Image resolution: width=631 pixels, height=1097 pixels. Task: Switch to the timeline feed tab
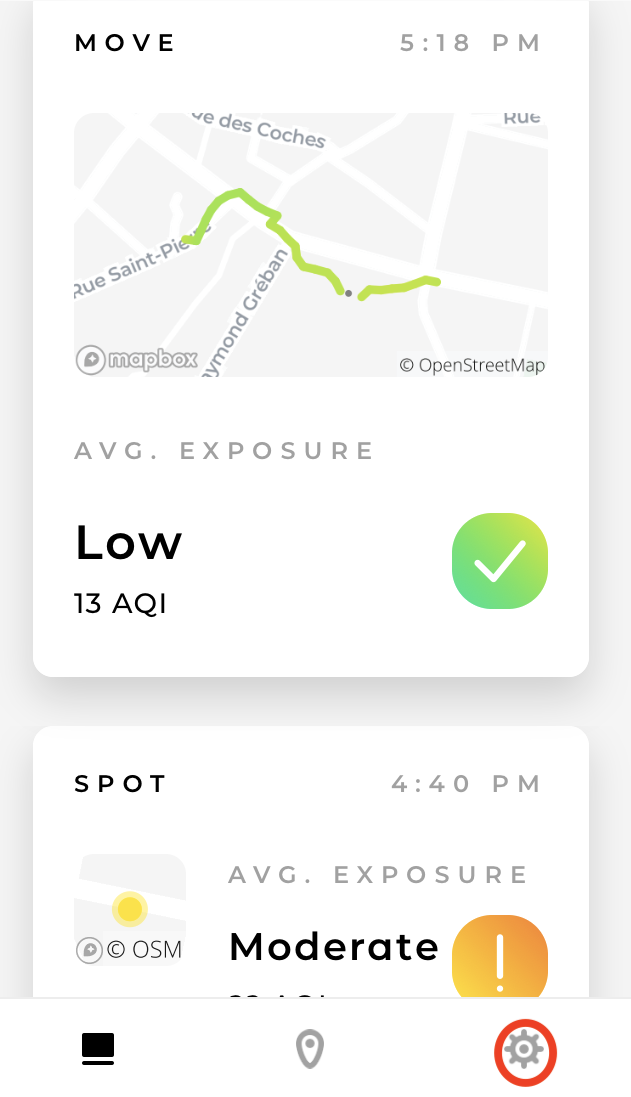pos(98,1049)
